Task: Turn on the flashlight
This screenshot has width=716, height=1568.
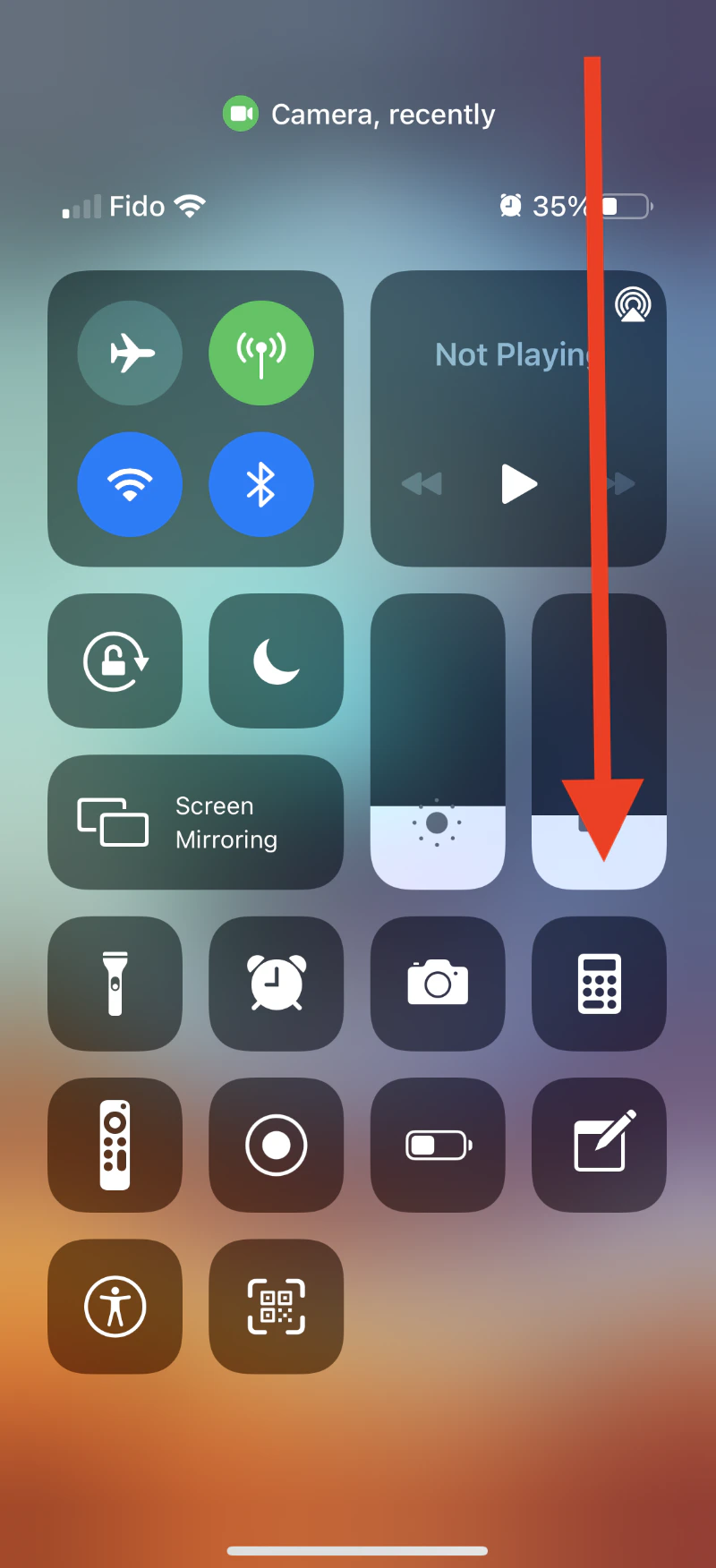Action: pyautogui.click(x=115, y=984)
